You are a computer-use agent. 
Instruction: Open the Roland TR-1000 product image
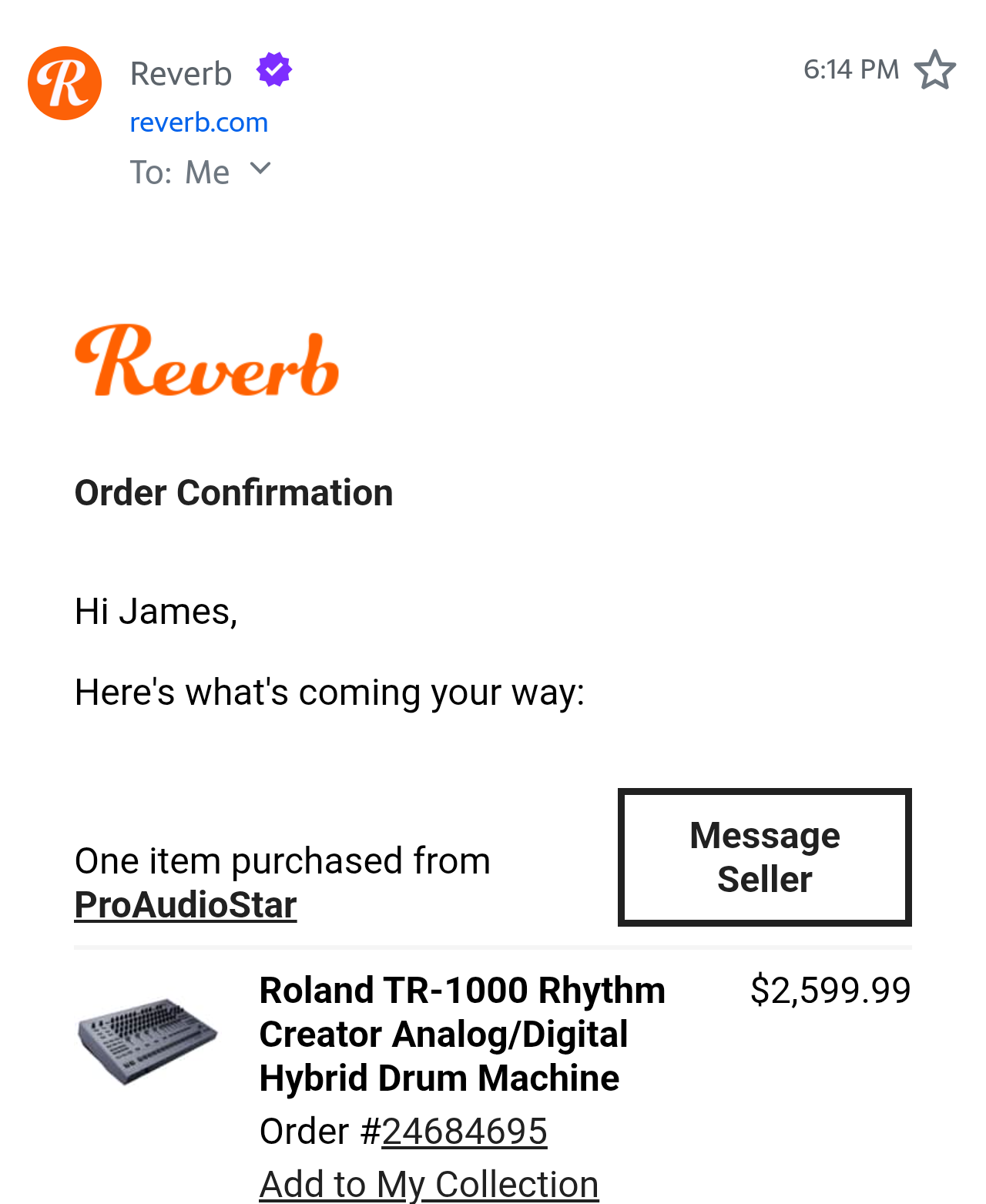click(x=147, y=1040)
